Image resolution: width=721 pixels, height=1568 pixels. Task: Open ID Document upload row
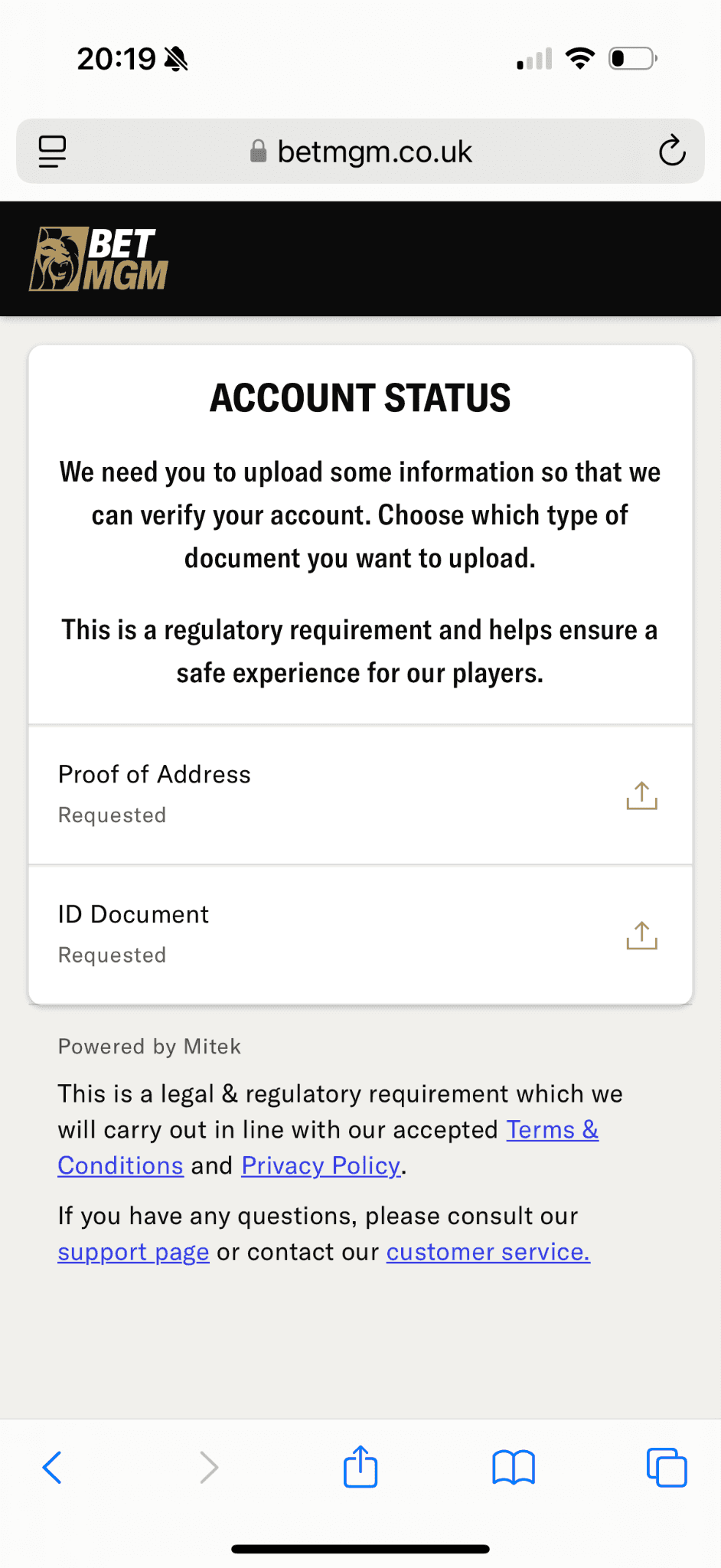(x=360, y=935)
